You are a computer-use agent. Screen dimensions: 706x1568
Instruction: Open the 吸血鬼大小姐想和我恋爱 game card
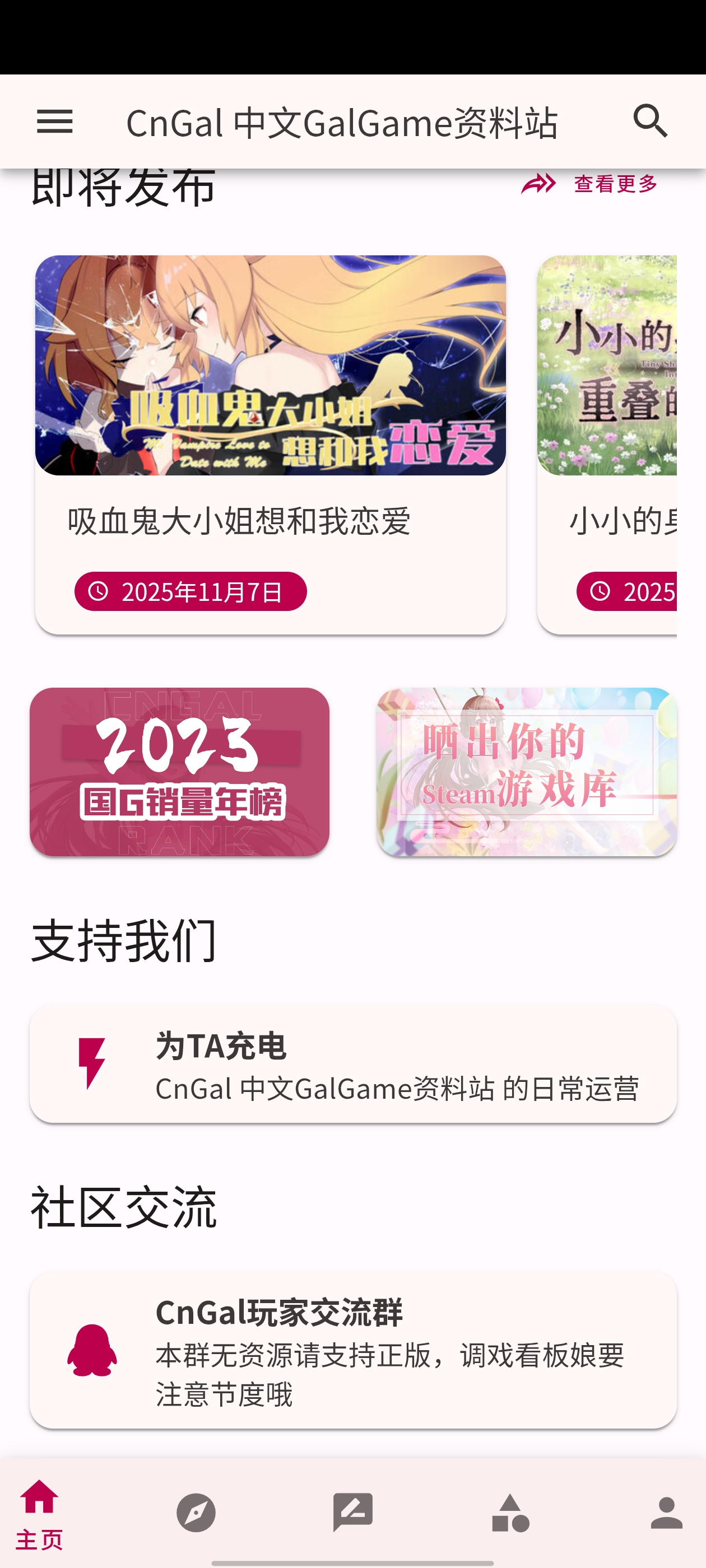[x=270, y=444]
